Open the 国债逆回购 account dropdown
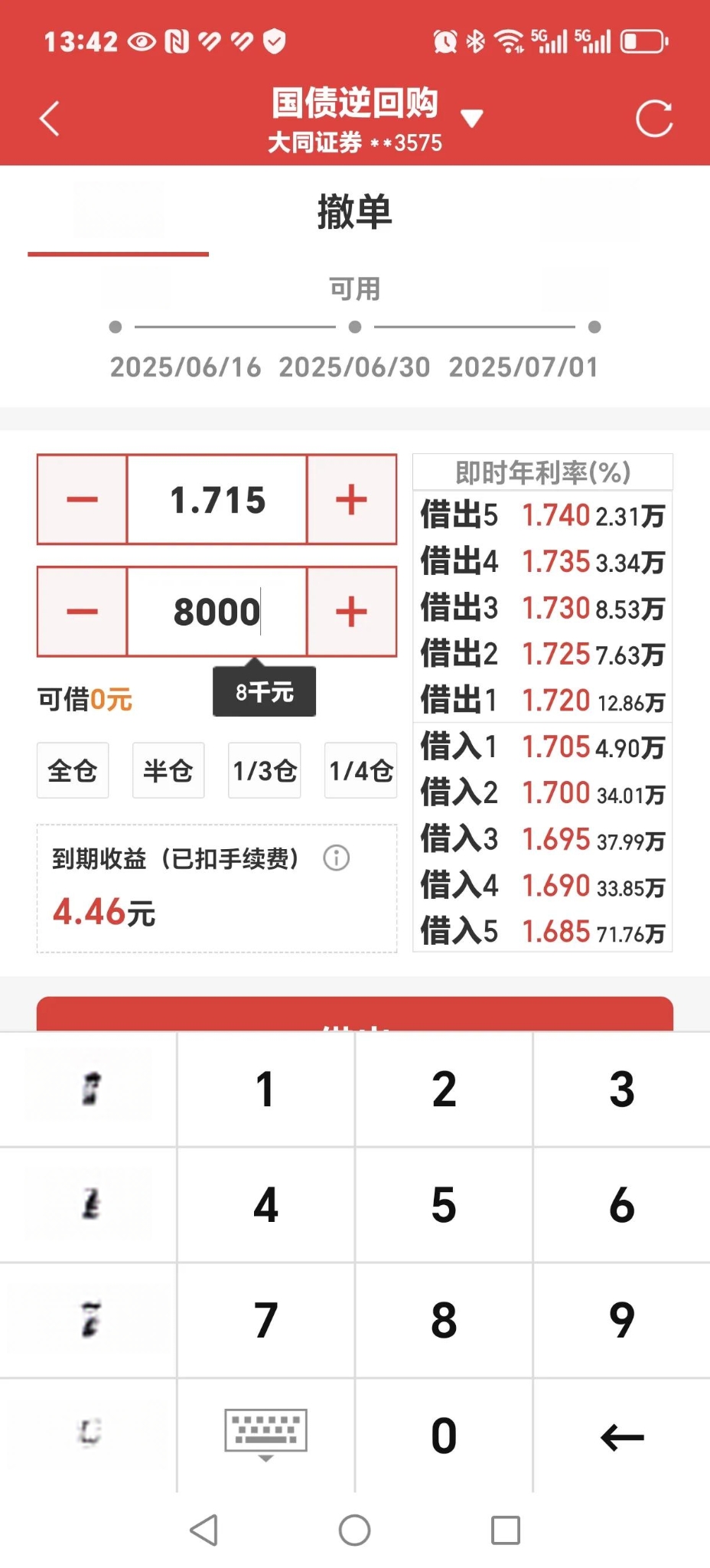710x1568 pixels. pos(471,118)
